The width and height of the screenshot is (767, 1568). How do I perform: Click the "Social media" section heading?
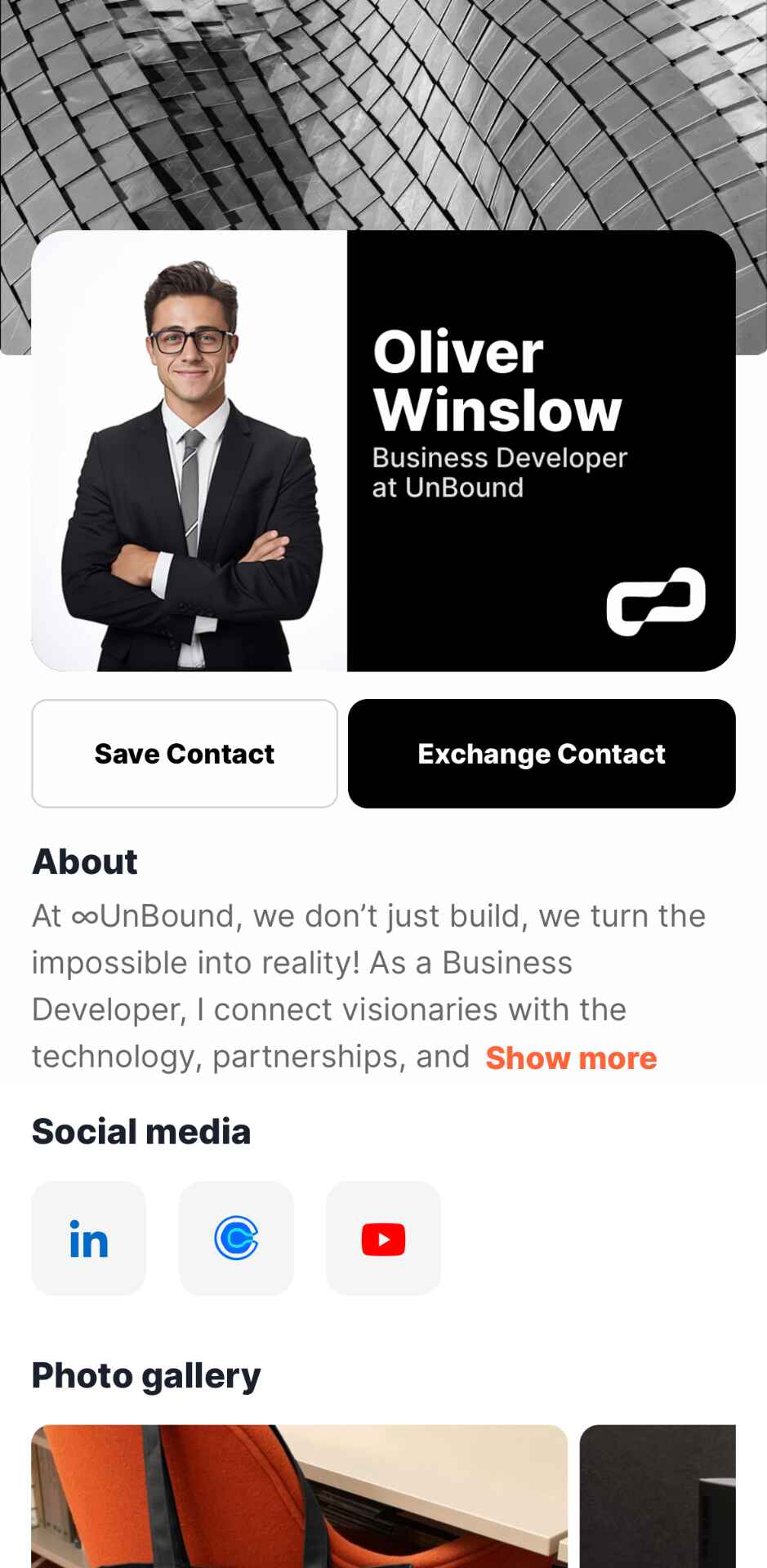(x=140, y=1132)
